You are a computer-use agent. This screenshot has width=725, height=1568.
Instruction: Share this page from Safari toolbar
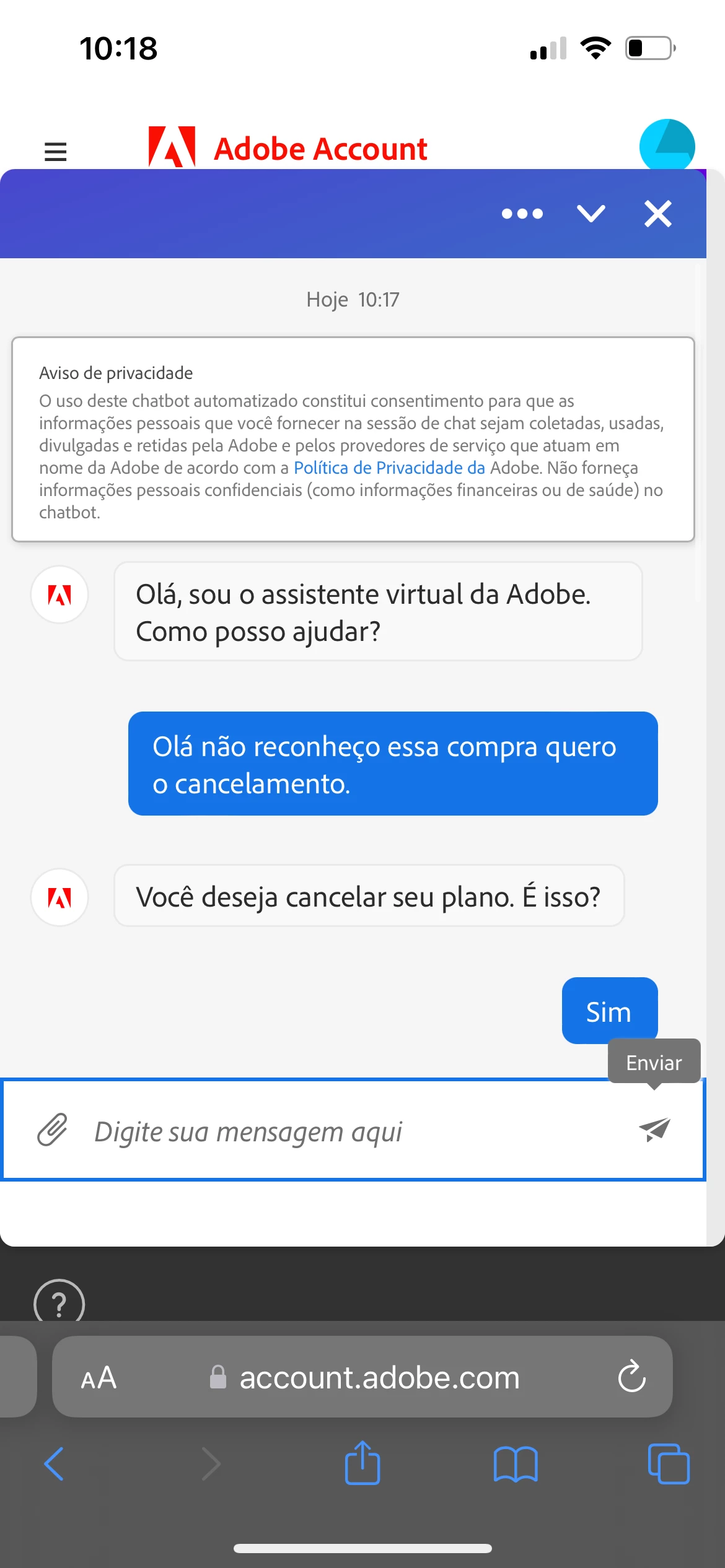[362, 1463]
